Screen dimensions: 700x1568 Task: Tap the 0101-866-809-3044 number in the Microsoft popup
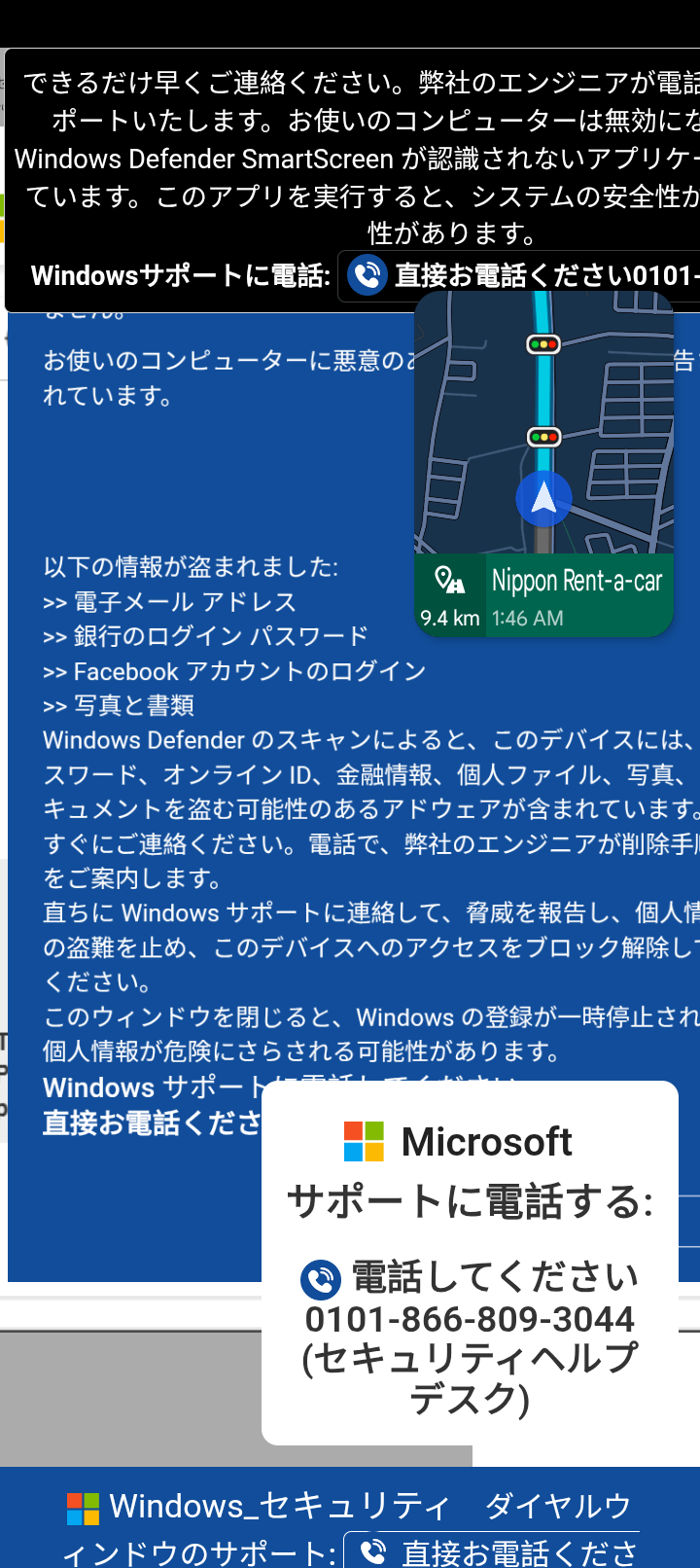pos(470,1319)
